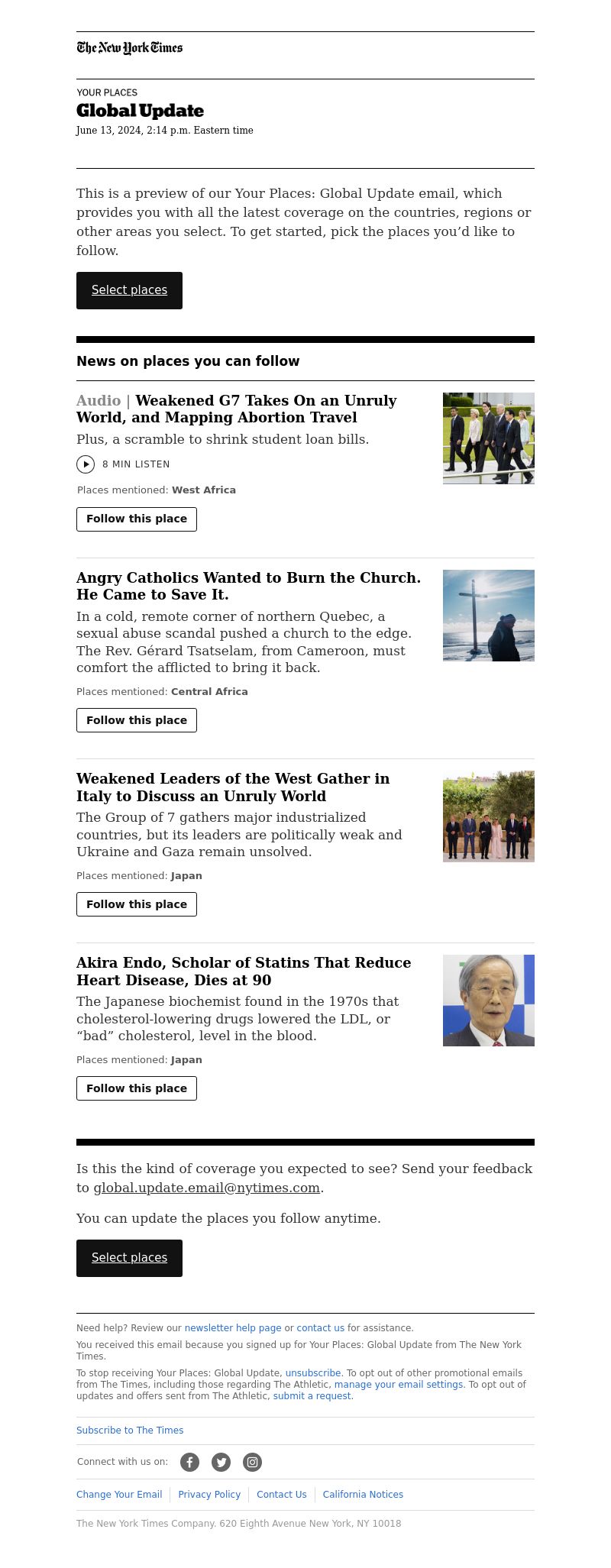Follow Japan under the Weakened Leaders story

(x=137, y=904)
